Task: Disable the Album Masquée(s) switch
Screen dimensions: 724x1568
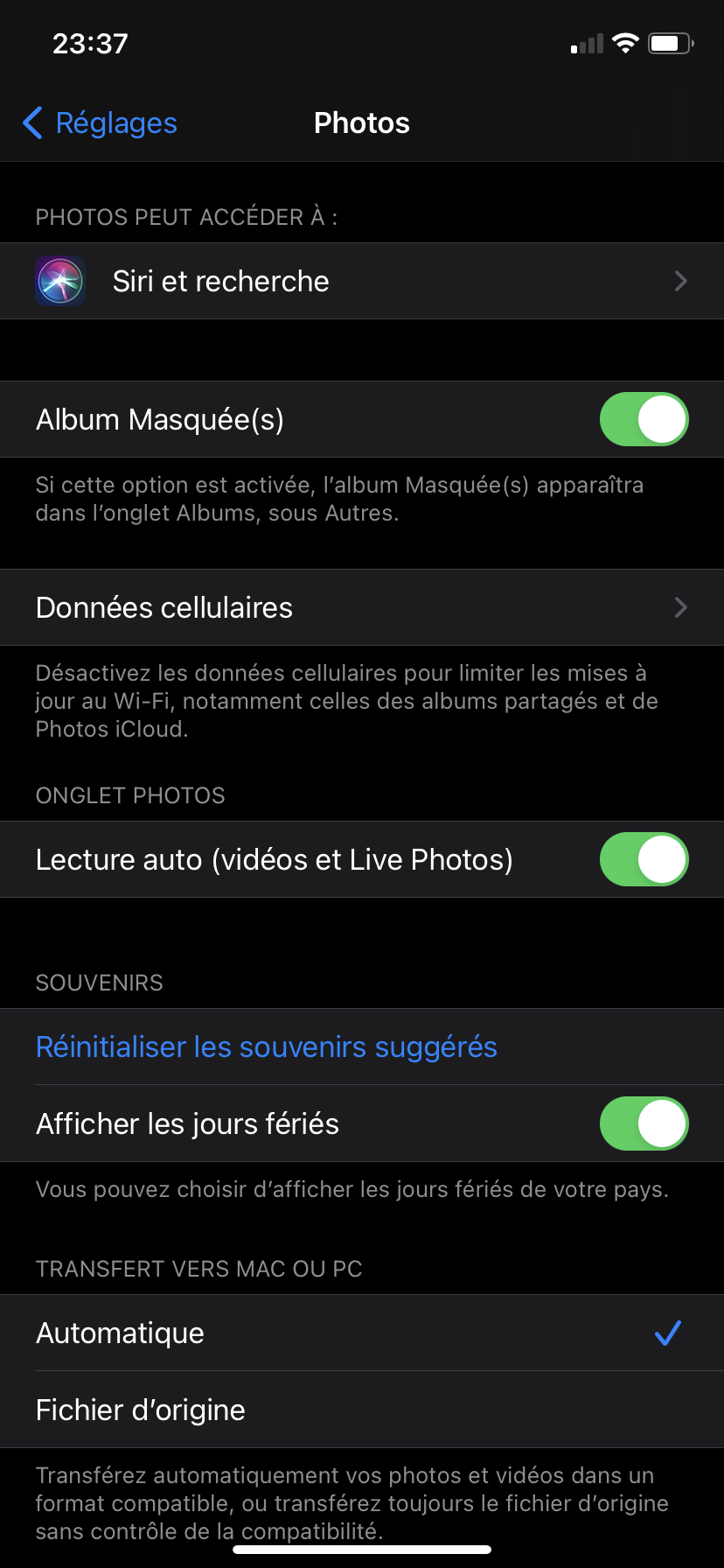Action: [x=644, y=419]
